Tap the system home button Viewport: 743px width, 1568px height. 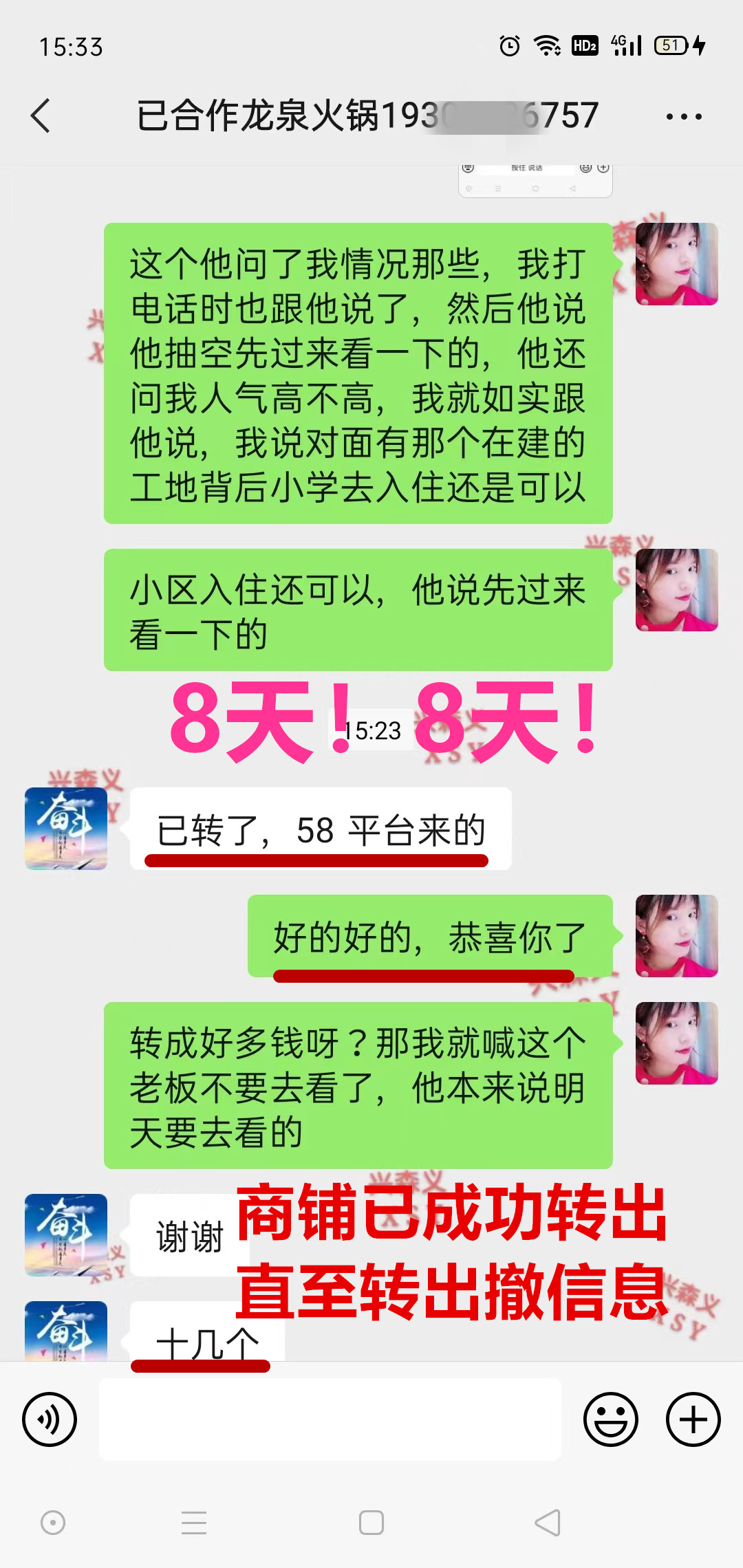coord(371,1523)
